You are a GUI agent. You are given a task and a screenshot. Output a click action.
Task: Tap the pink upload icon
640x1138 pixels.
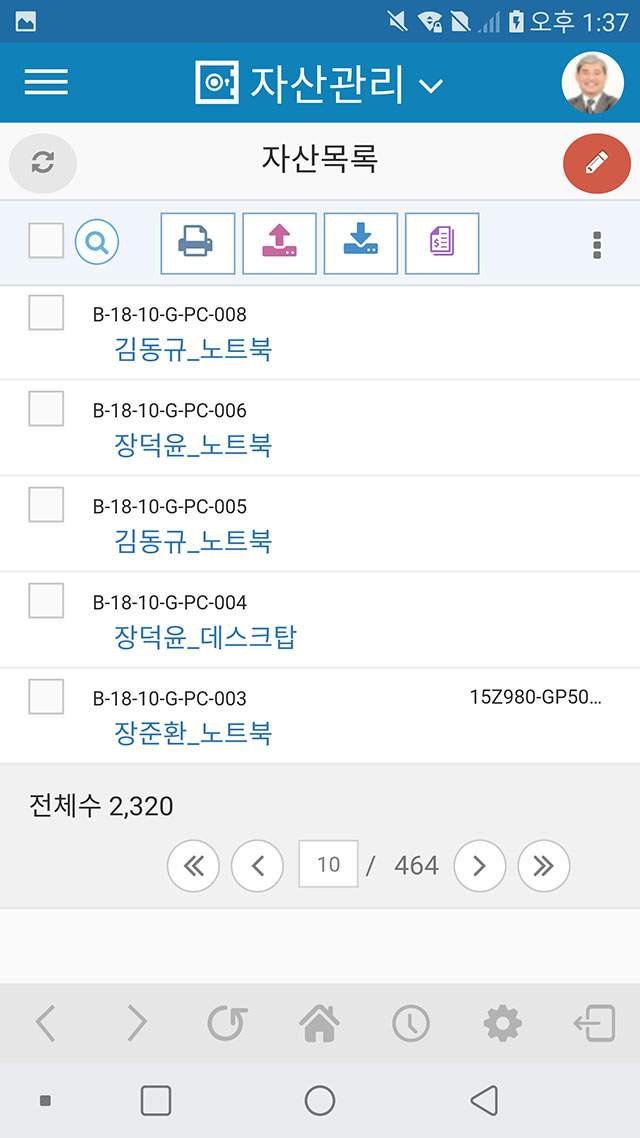coord(279,243)
